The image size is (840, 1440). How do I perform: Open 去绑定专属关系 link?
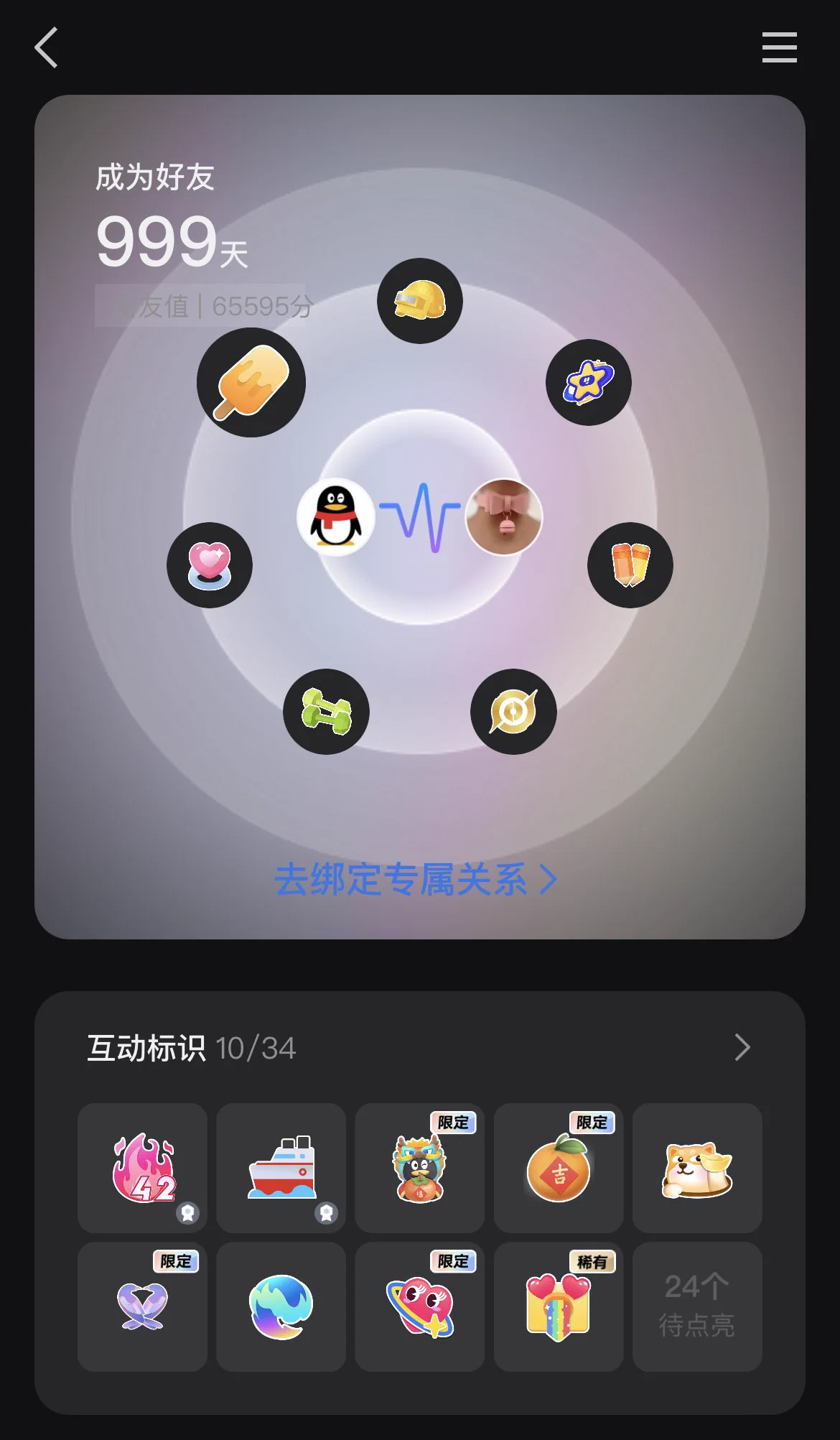tap(415, 879)
